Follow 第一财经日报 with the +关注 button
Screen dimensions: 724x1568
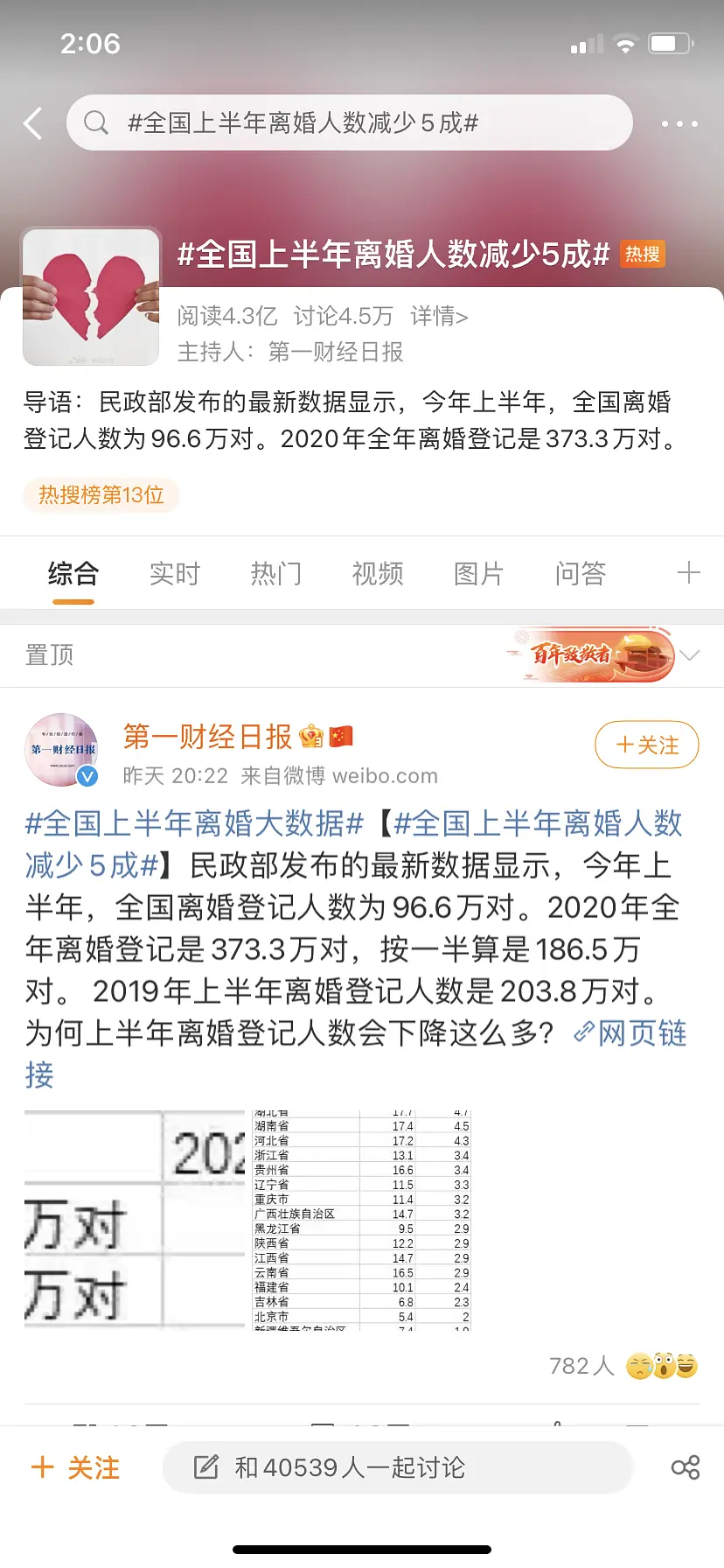tap(647, 745)
